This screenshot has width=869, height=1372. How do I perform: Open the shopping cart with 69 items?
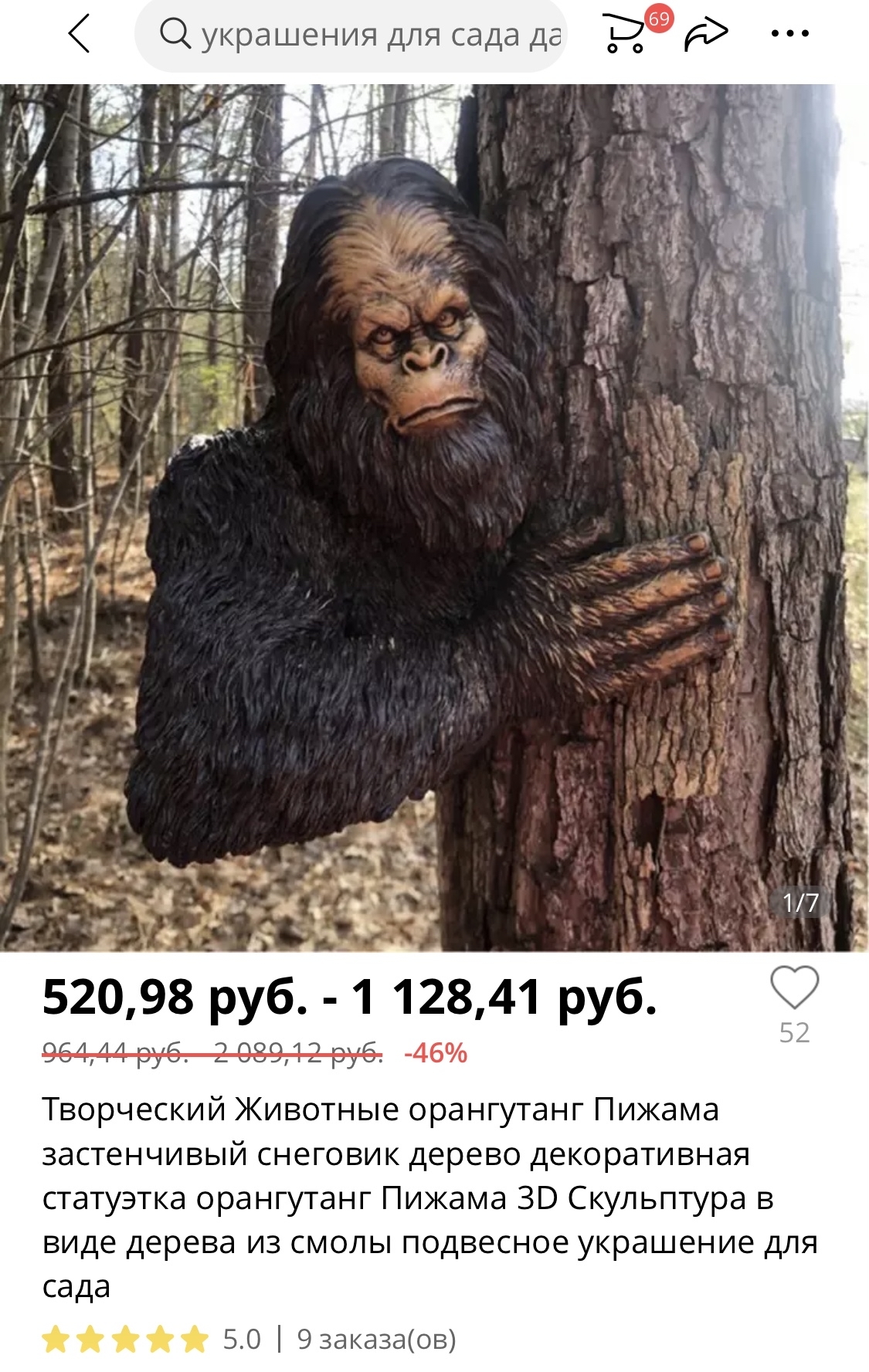625,34
